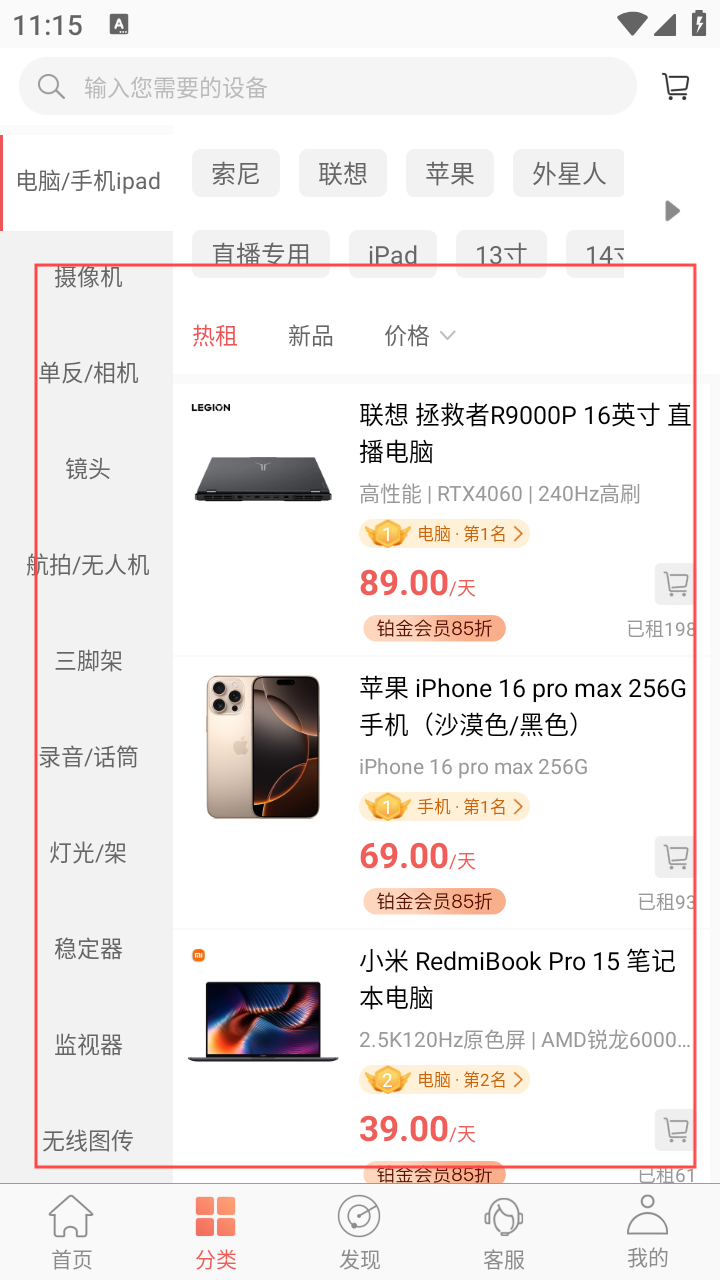Screen dimensions: 720x1280
Task: Switch to the 新品 sort tab
Action: (x=310, y=336)
